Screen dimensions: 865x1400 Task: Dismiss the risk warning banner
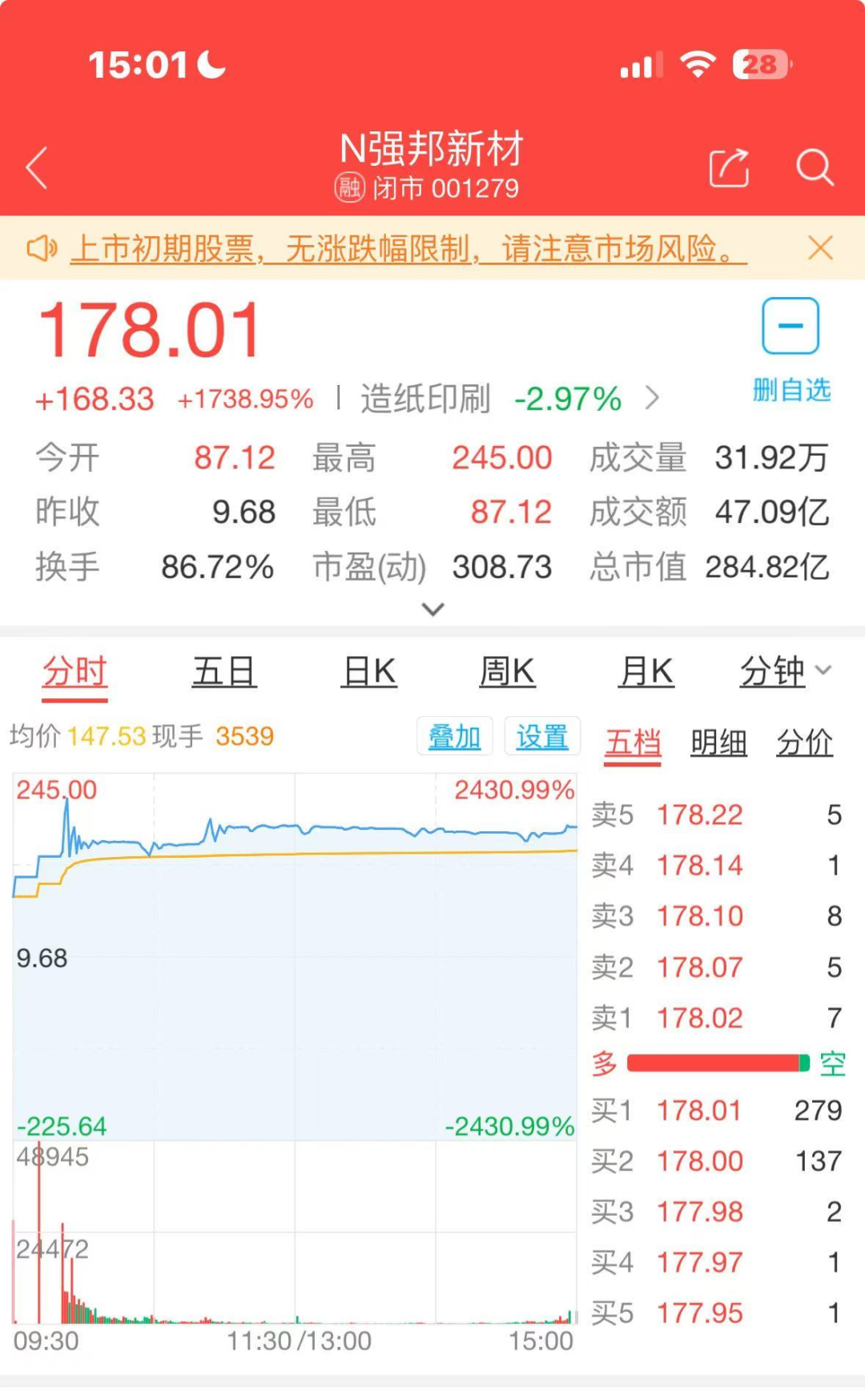click(821, 248)
